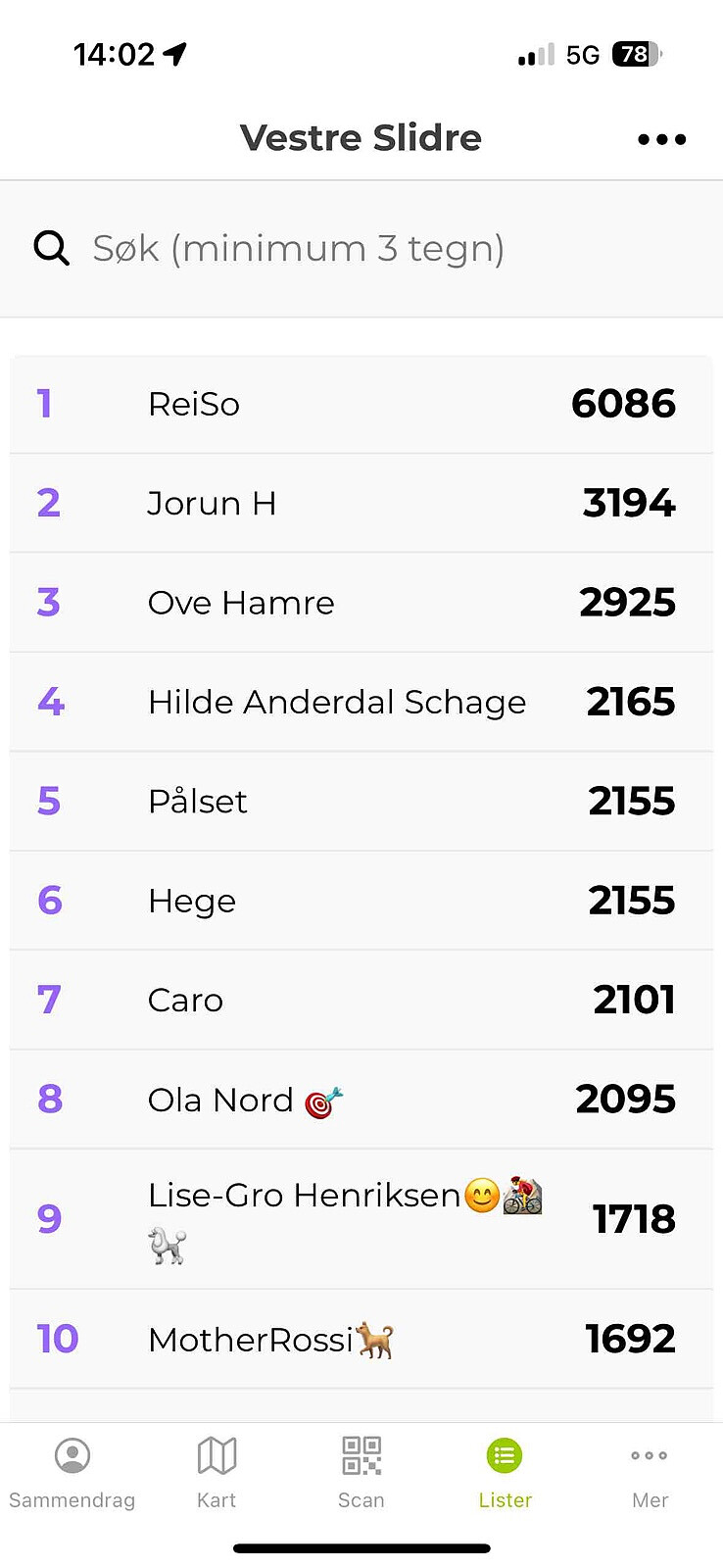This screenshot has width=723, height=1568.
Task: Select the Lister tab
Action: point(505,1472)
